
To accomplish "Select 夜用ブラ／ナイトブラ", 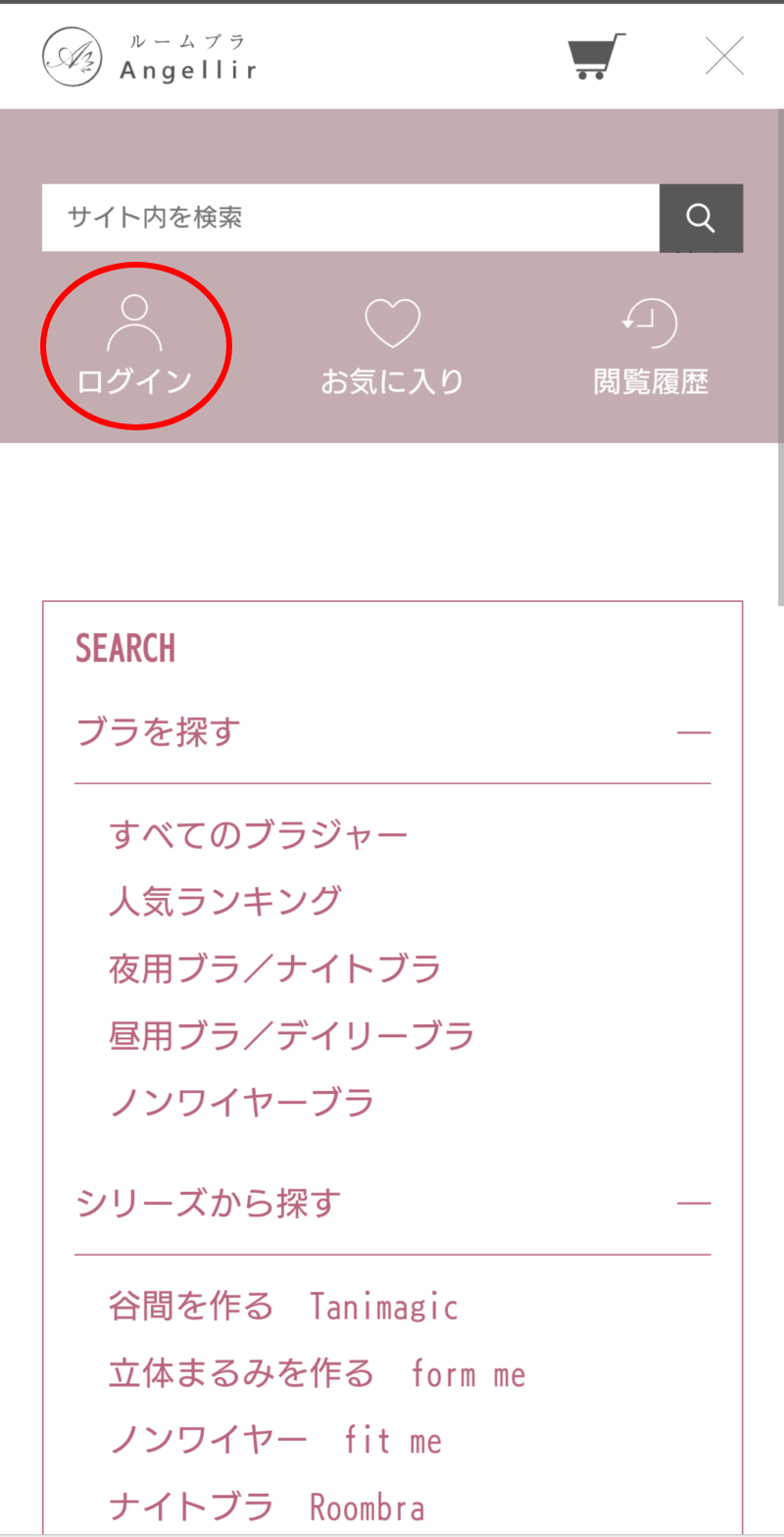I will pos(275,968).
